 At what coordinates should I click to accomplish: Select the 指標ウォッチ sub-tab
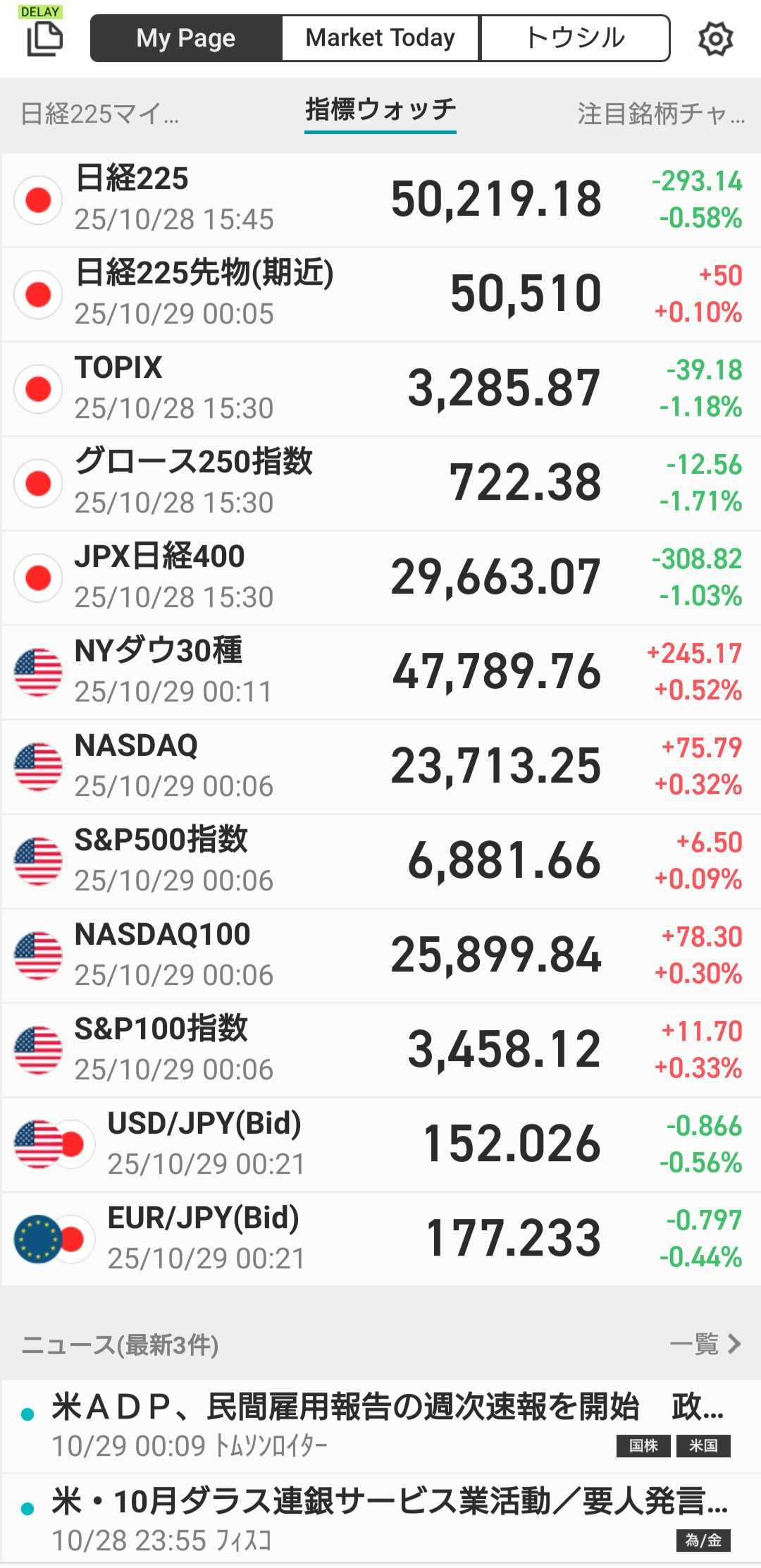tap(380, 111)
